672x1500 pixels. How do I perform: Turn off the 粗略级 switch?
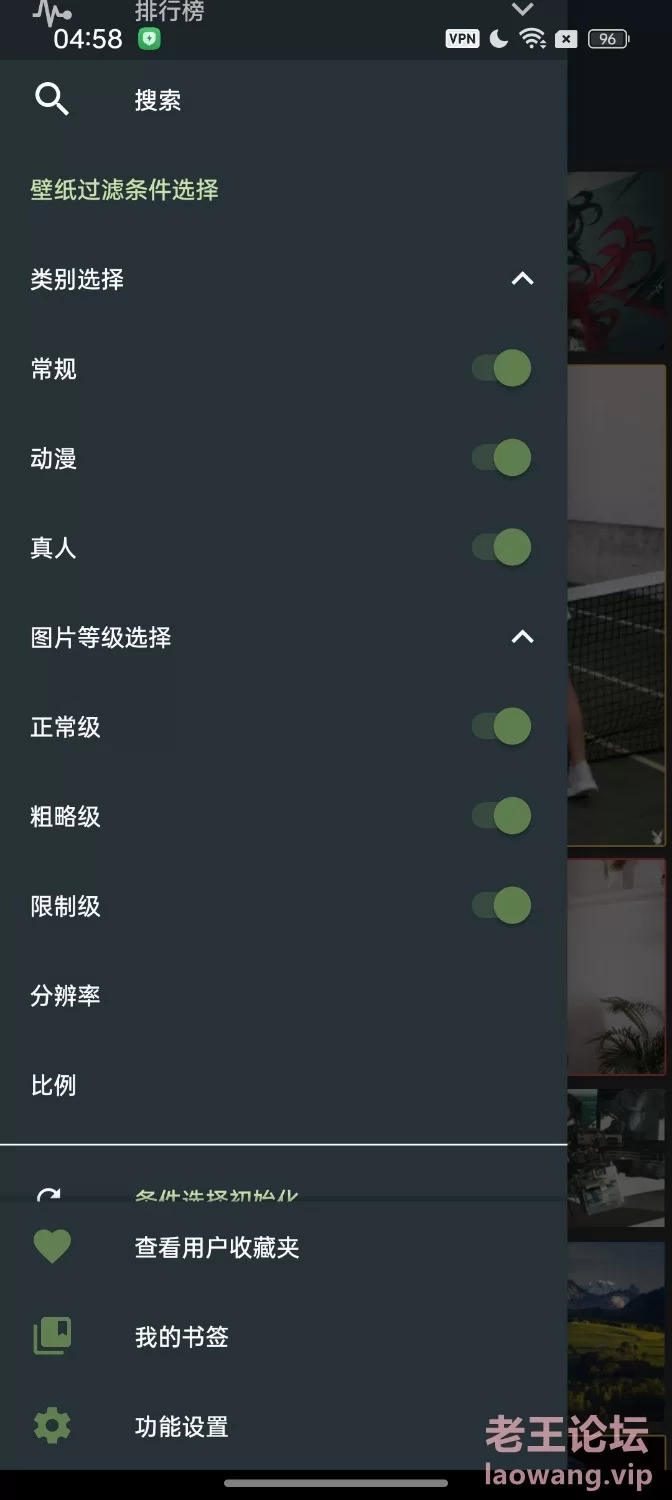[502, 816]
